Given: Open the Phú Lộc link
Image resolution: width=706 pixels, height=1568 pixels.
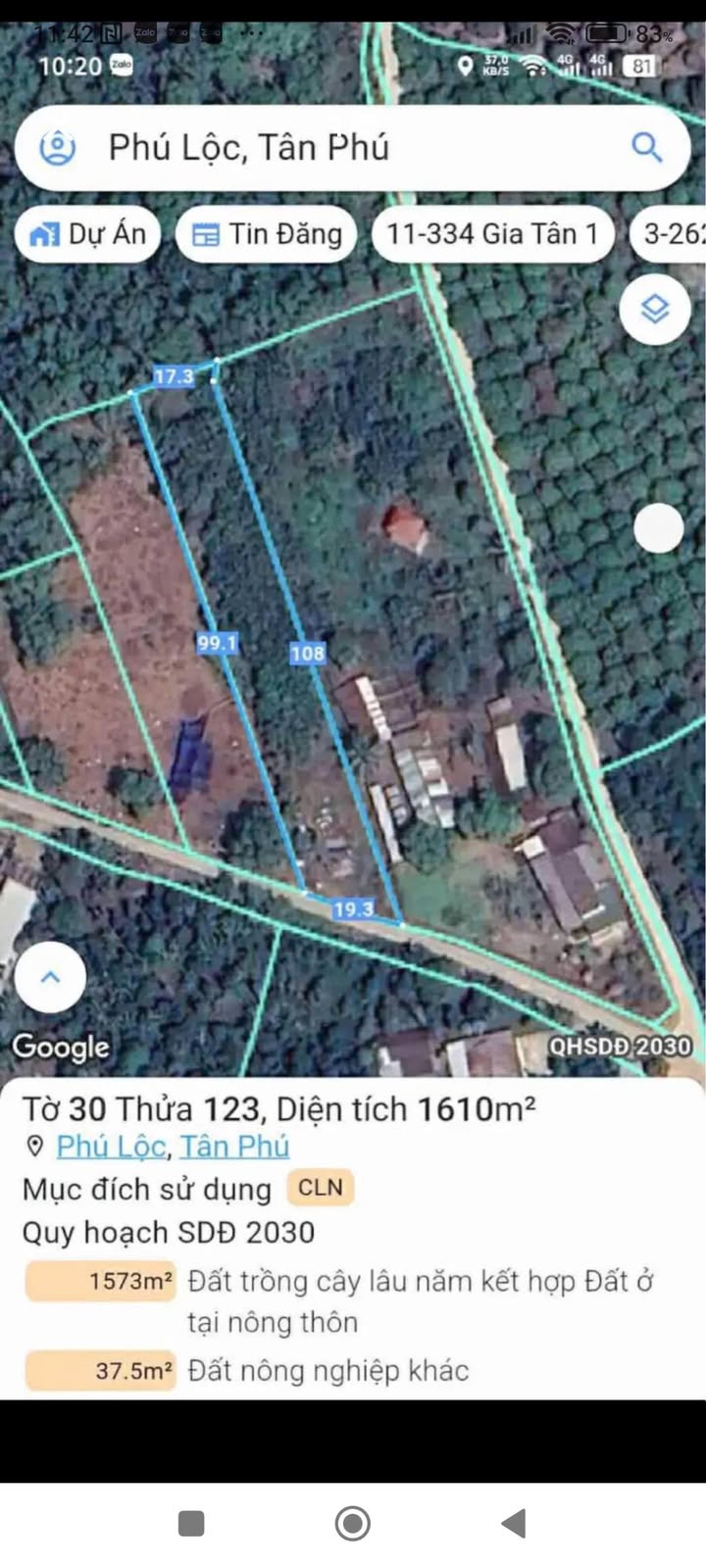Looking at the screenshot, I should click(110, 1146).
